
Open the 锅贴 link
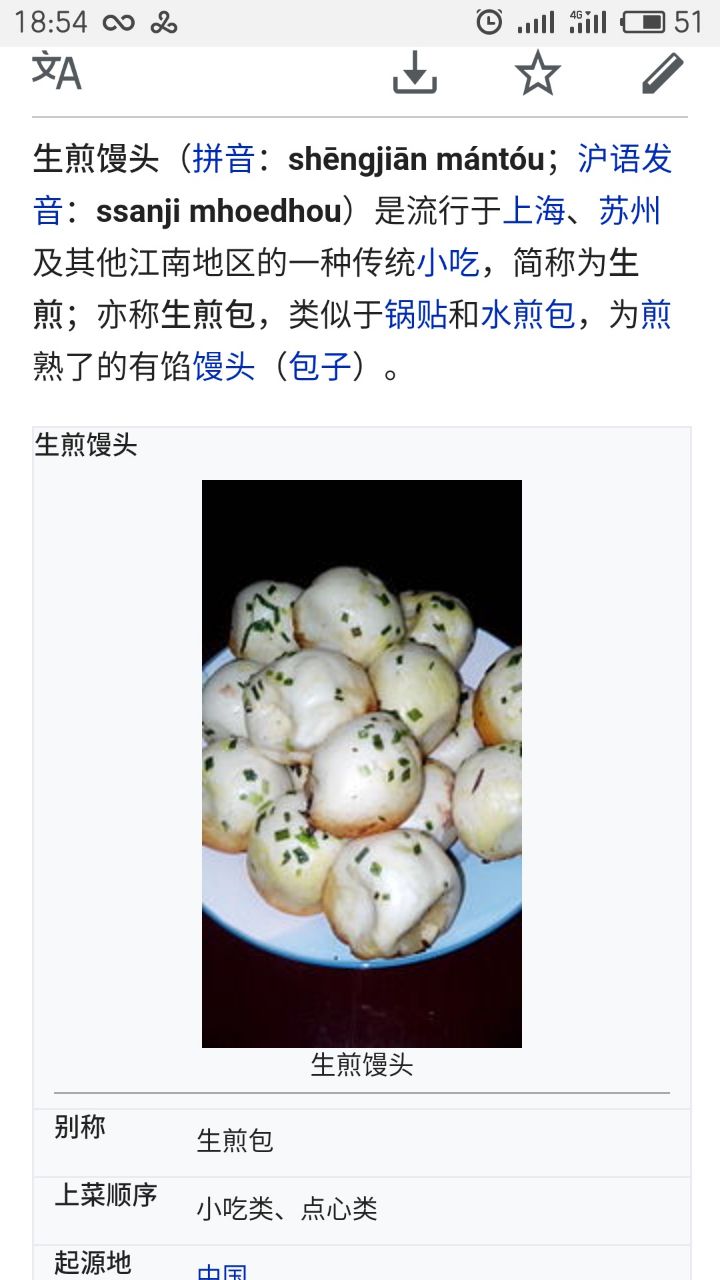(416, 315)
